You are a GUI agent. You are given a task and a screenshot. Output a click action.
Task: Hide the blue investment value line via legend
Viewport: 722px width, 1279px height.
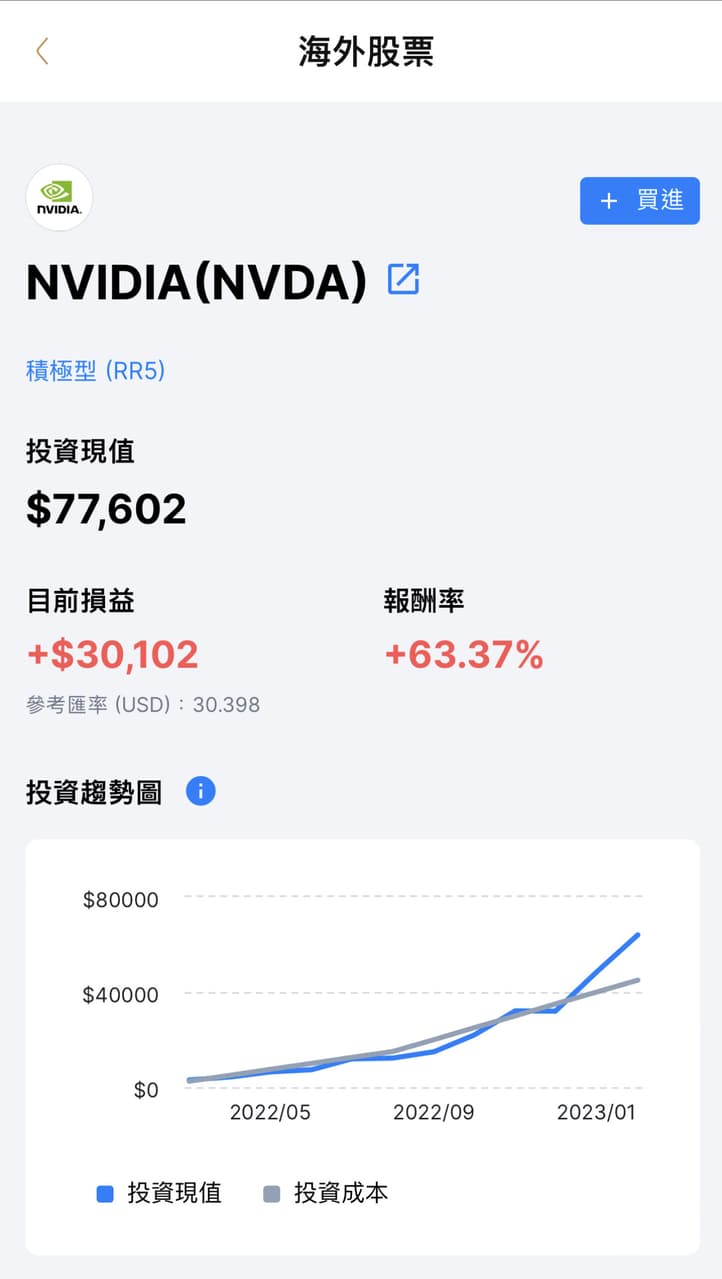(x=160, y=1194)
